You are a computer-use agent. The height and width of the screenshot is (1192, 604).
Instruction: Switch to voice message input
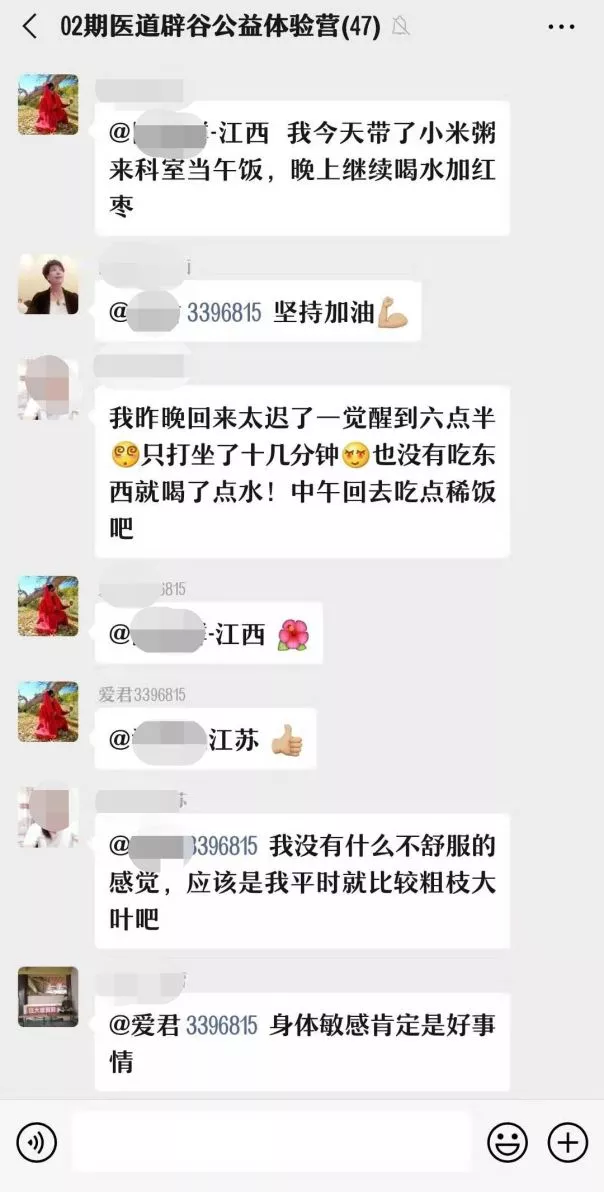pyautogui.click(x=36, y=1142)
